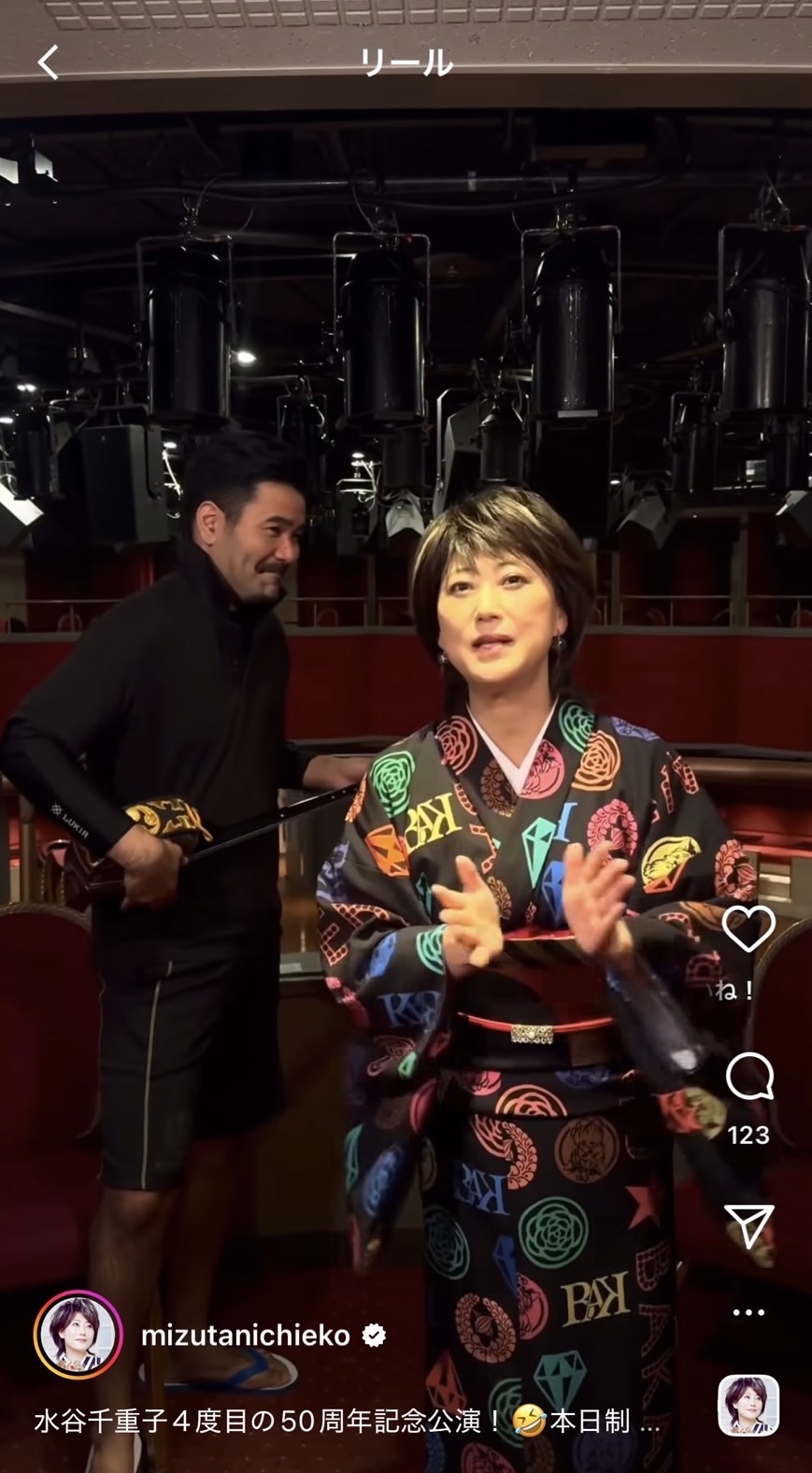812x1473 pixels.
Task: Open the mizutanichieko username link
Action: click(x=246, y=1336)
